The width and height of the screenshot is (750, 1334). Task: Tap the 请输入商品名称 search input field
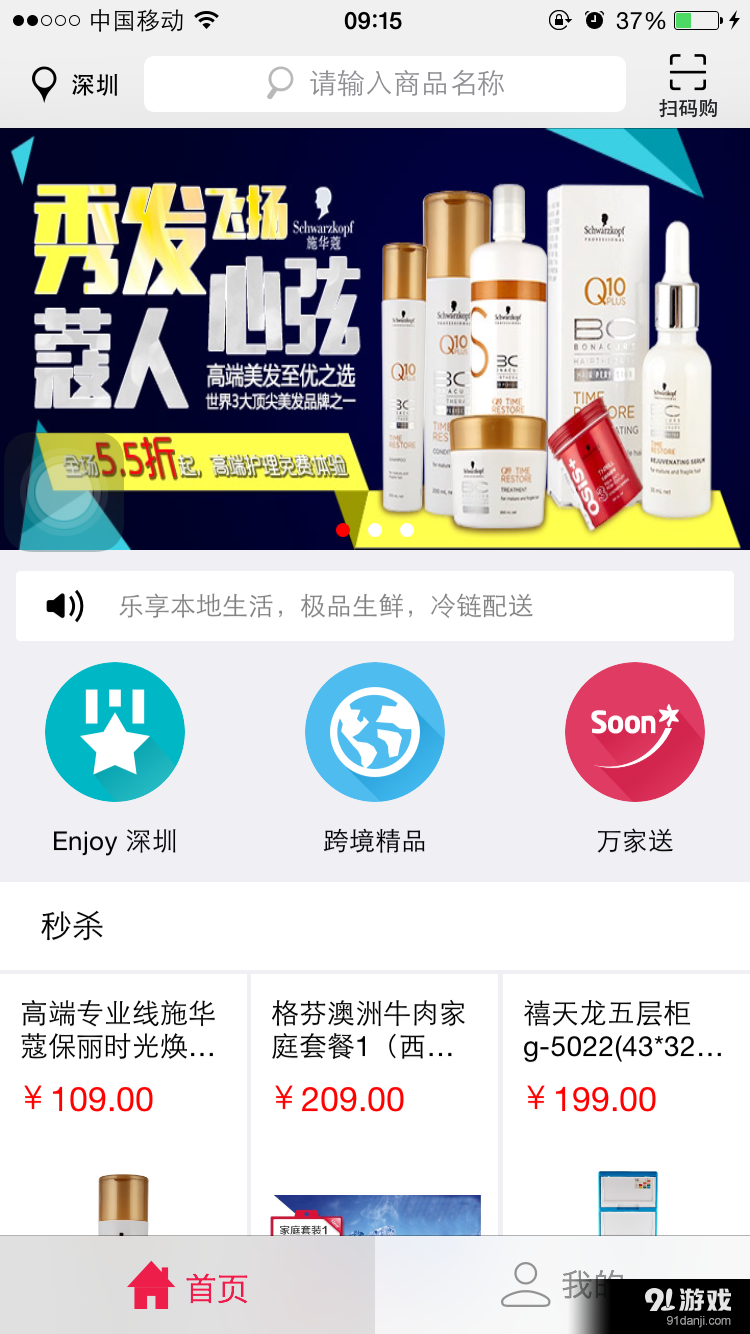pos(400,84)
